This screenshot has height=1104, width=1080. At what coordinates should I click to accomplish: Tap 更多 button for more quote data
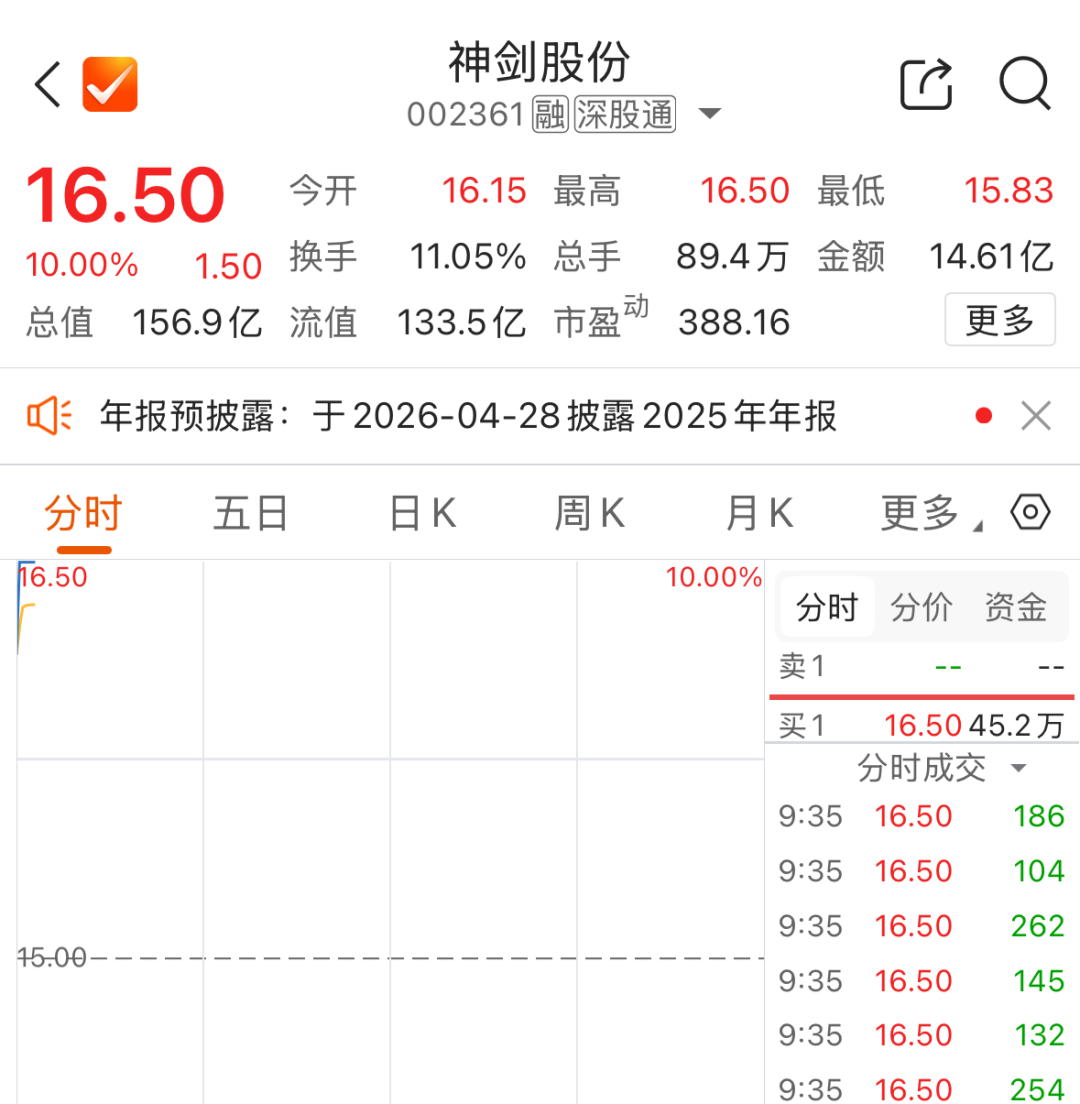click(999, 320)
